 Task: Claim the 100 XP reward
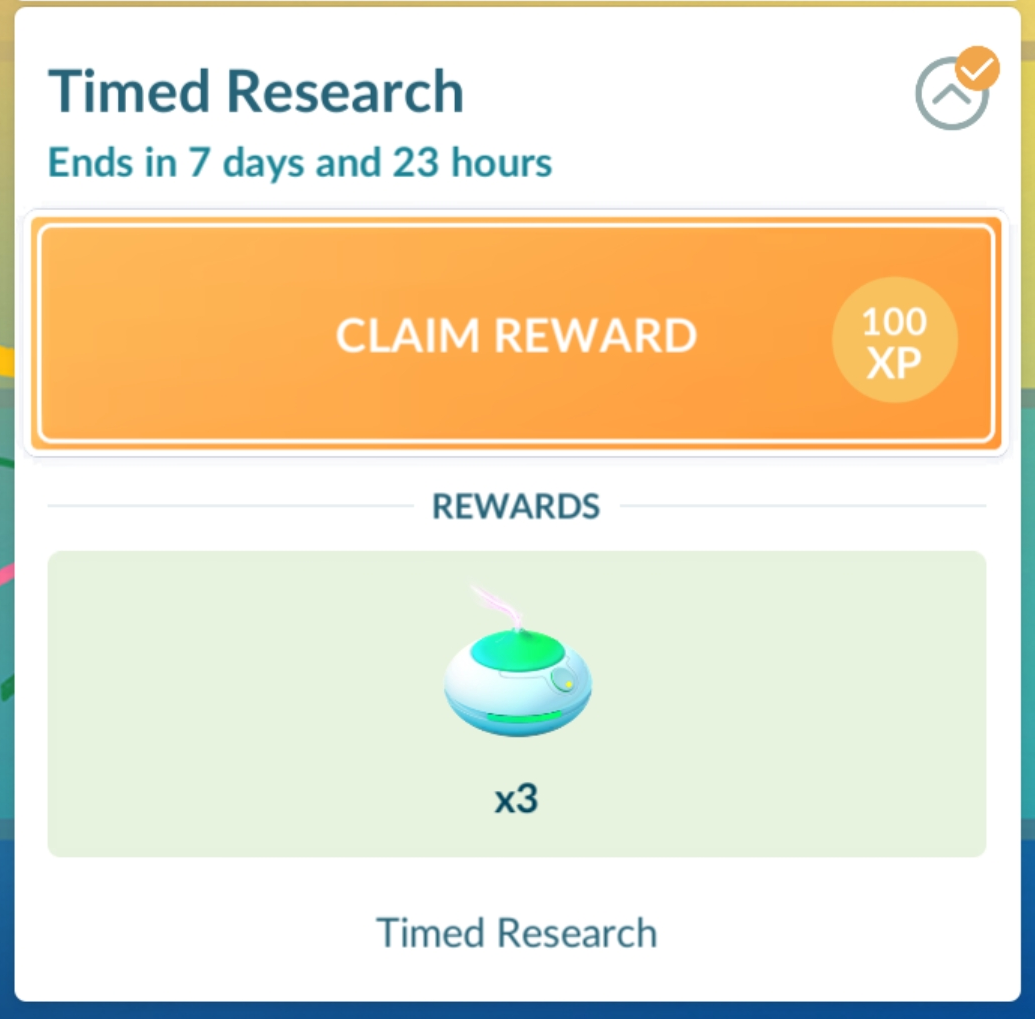[x=516, y=337]
